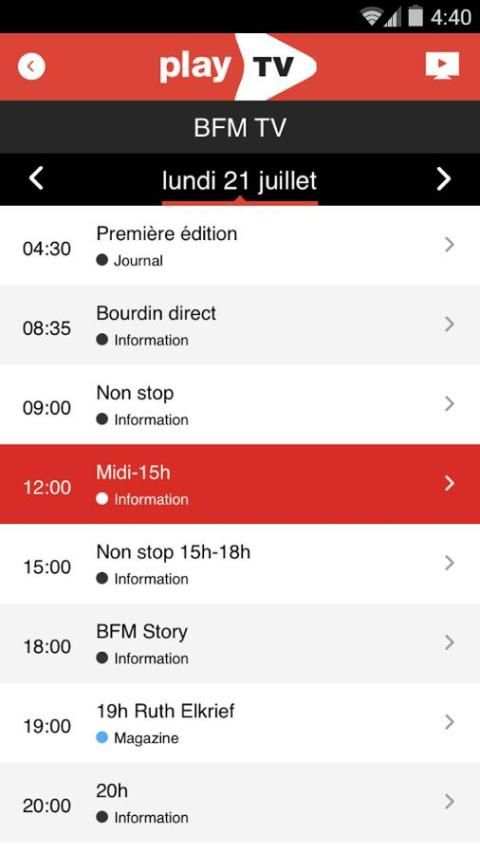480x854 pixels.
Task: Open Bourdin direct program details
Action: [x=240, y=325]
